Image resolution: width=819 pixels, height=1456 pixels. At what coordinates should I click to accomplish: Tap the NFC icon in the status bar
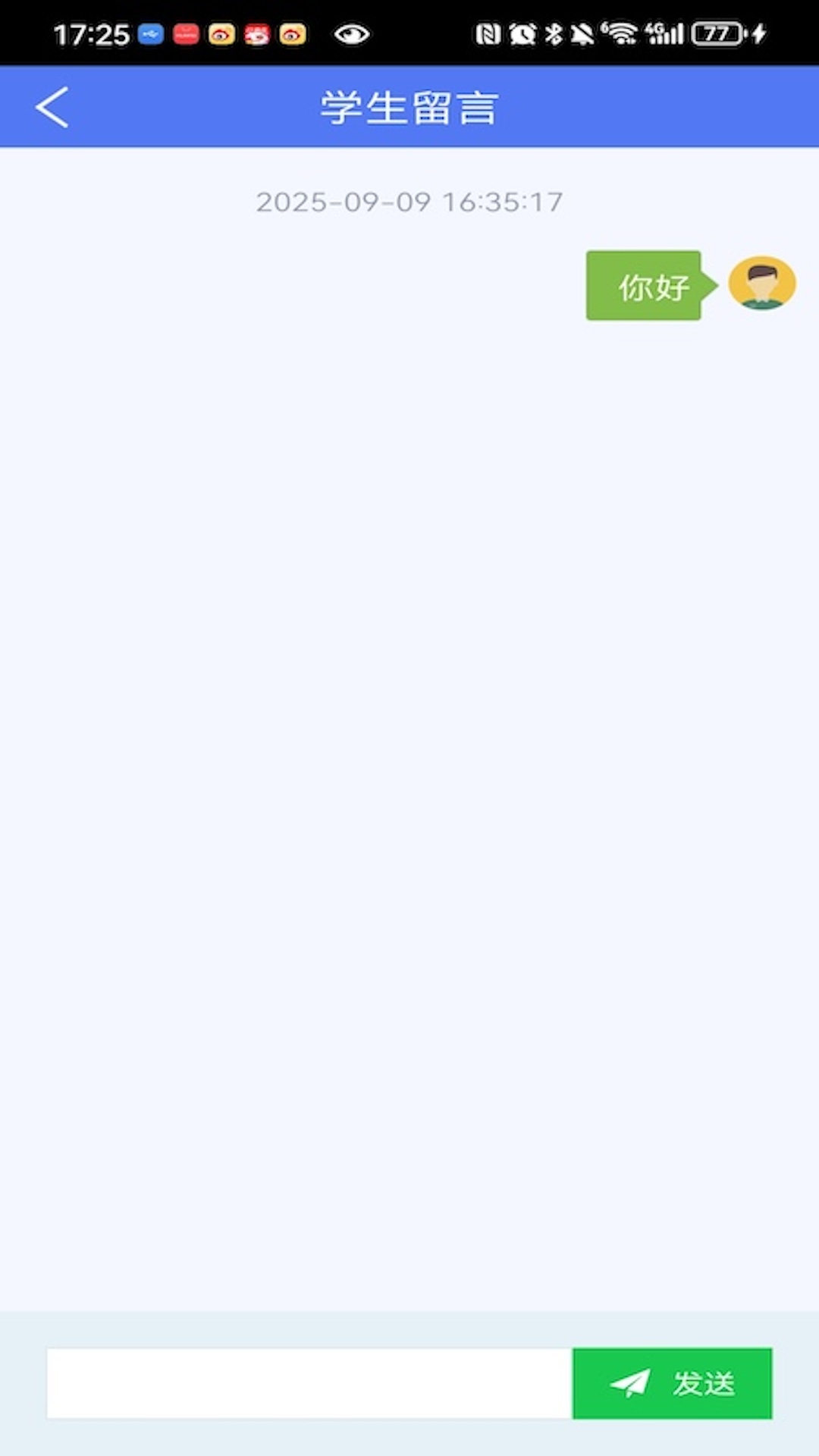click(x=488, y=34)
